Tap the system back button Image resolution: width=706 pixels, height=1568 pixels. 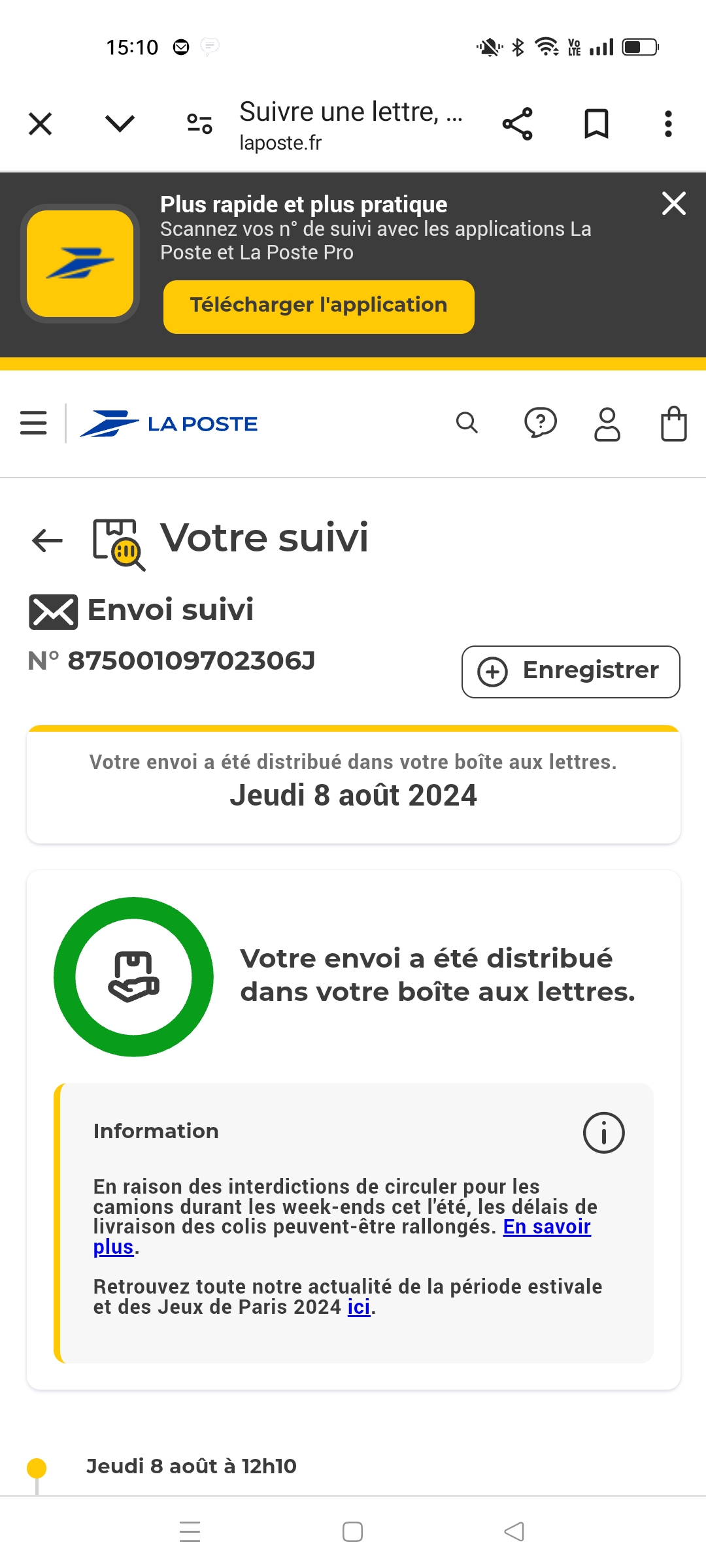(x=514, y=1531)
